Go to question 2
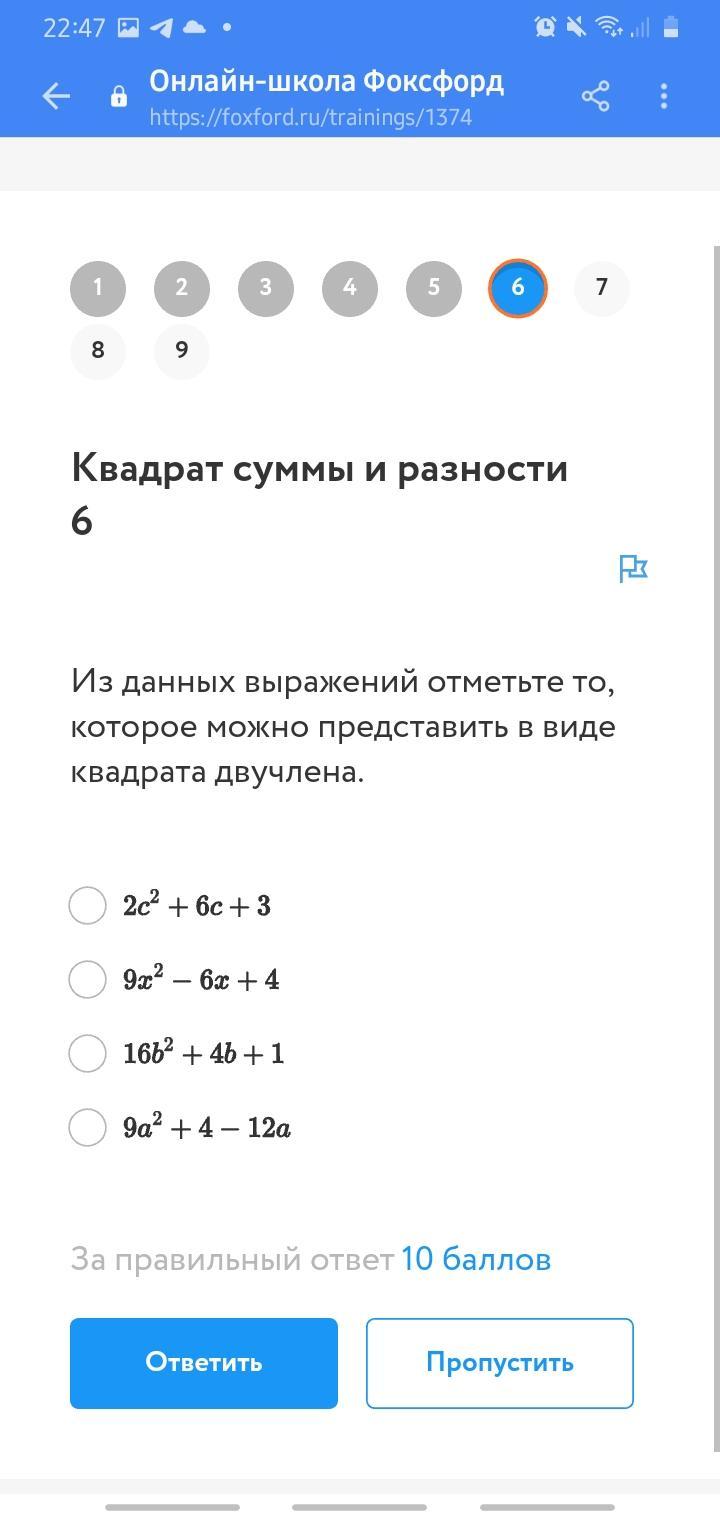This screenshot has height=1520, width=720. (182, 288)
